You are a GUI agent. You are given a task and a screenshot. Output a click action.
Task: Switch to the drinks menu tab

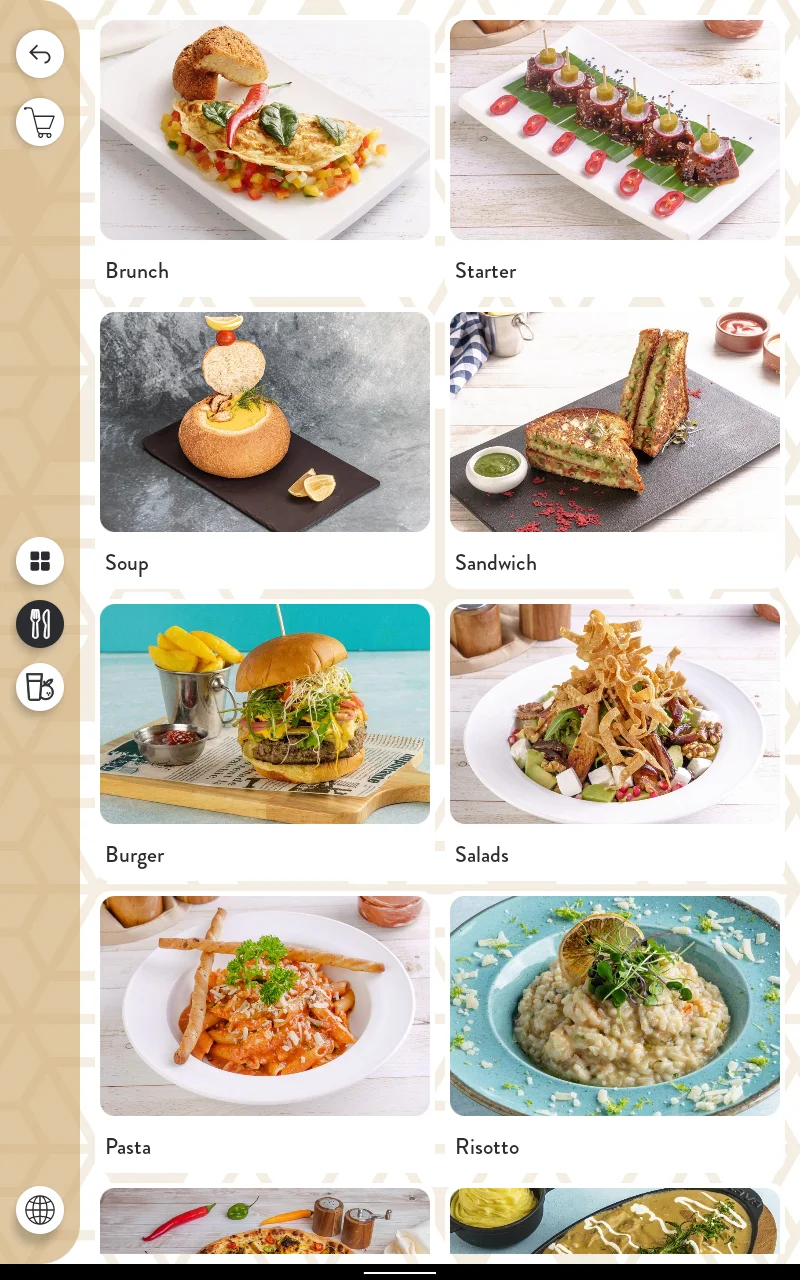coord(40,687)
